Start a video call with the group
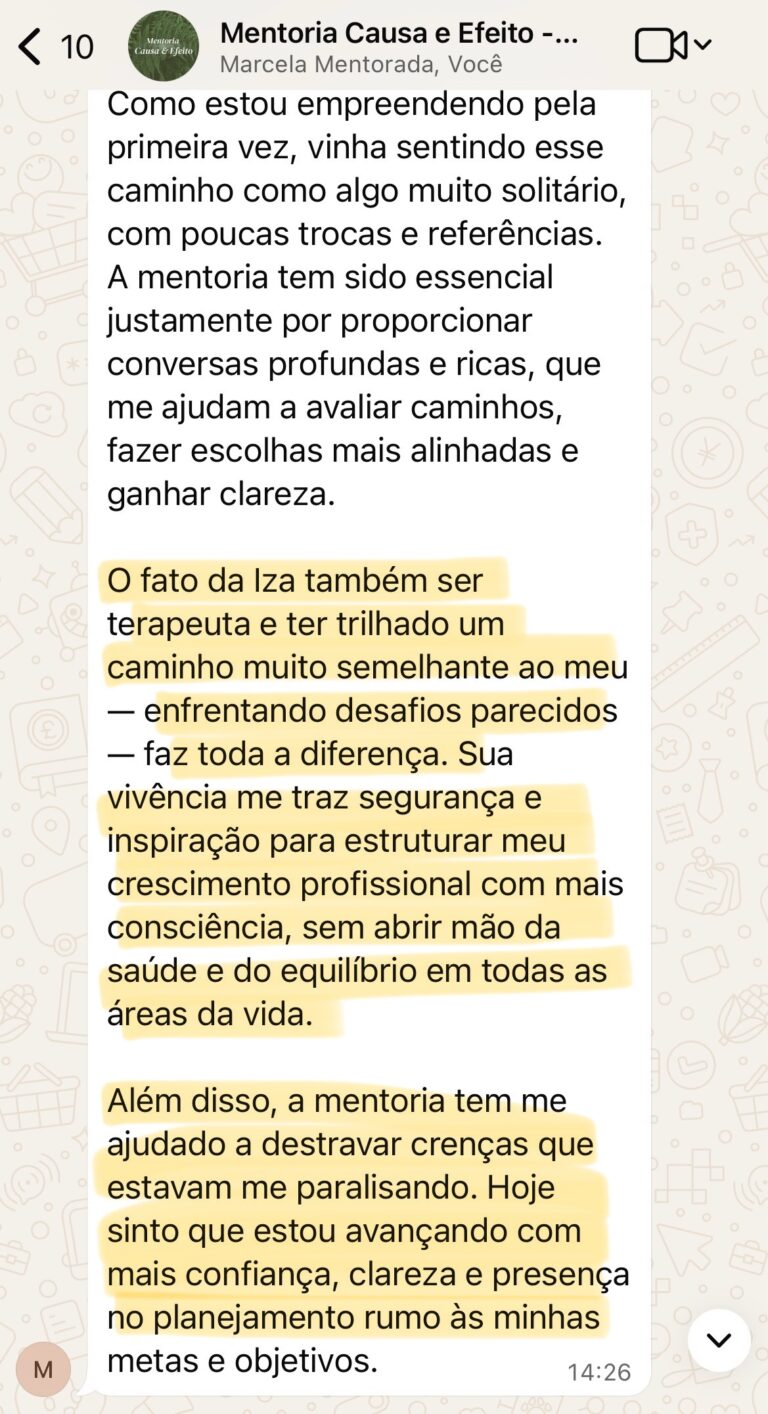768x1414 pixels. [673, 45]
